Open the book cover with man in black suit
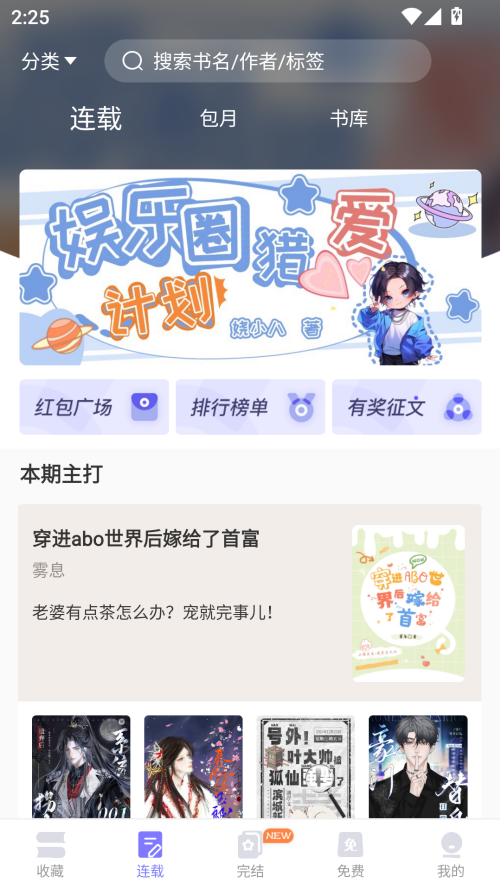Image resolution: width=500 pixels, height=889 pixels. coord(418,767)
